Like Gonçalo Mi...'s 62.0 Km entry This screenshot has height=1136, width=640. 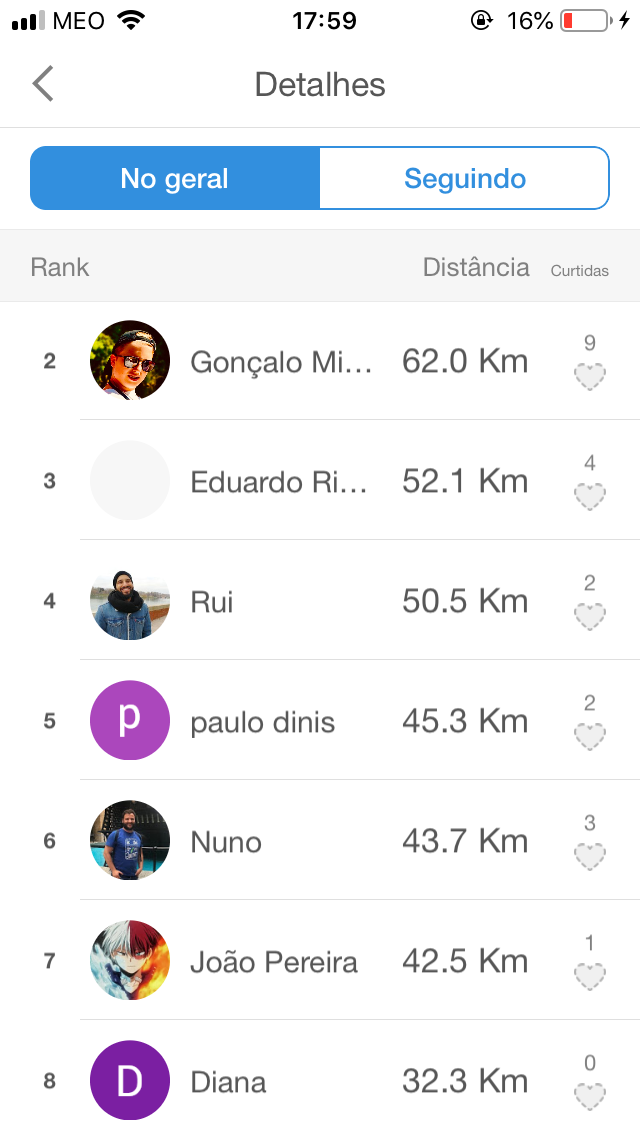[589, 377]
